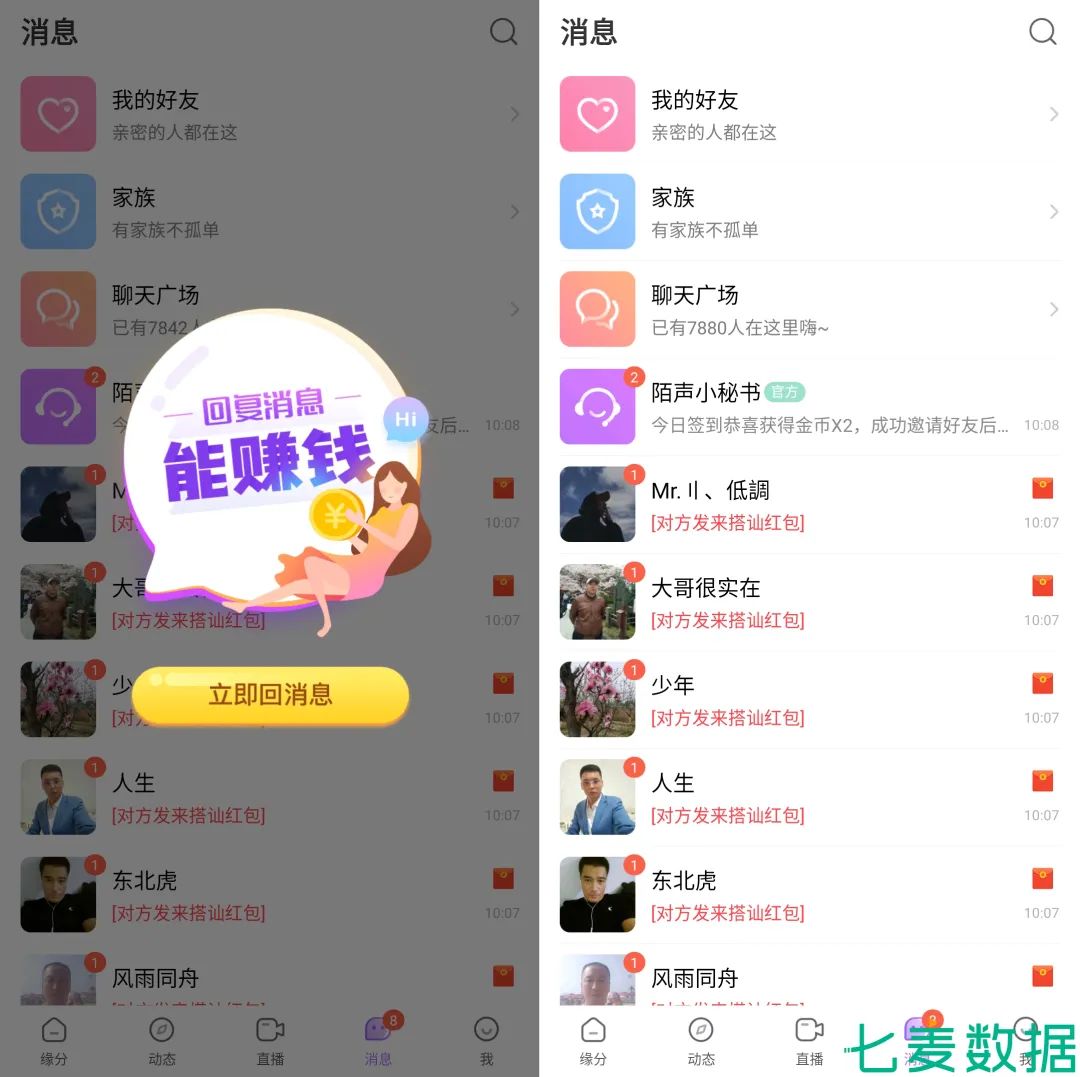This screenshot has width=1080, height=1077.
Task: Switch to the 缘分 tab
Action: 593,1040
